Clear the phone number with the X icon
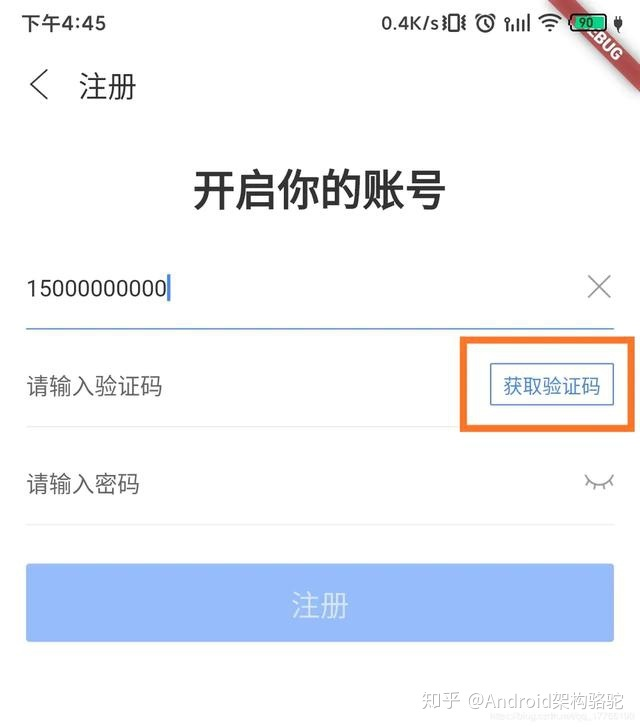 pos(598,288)
